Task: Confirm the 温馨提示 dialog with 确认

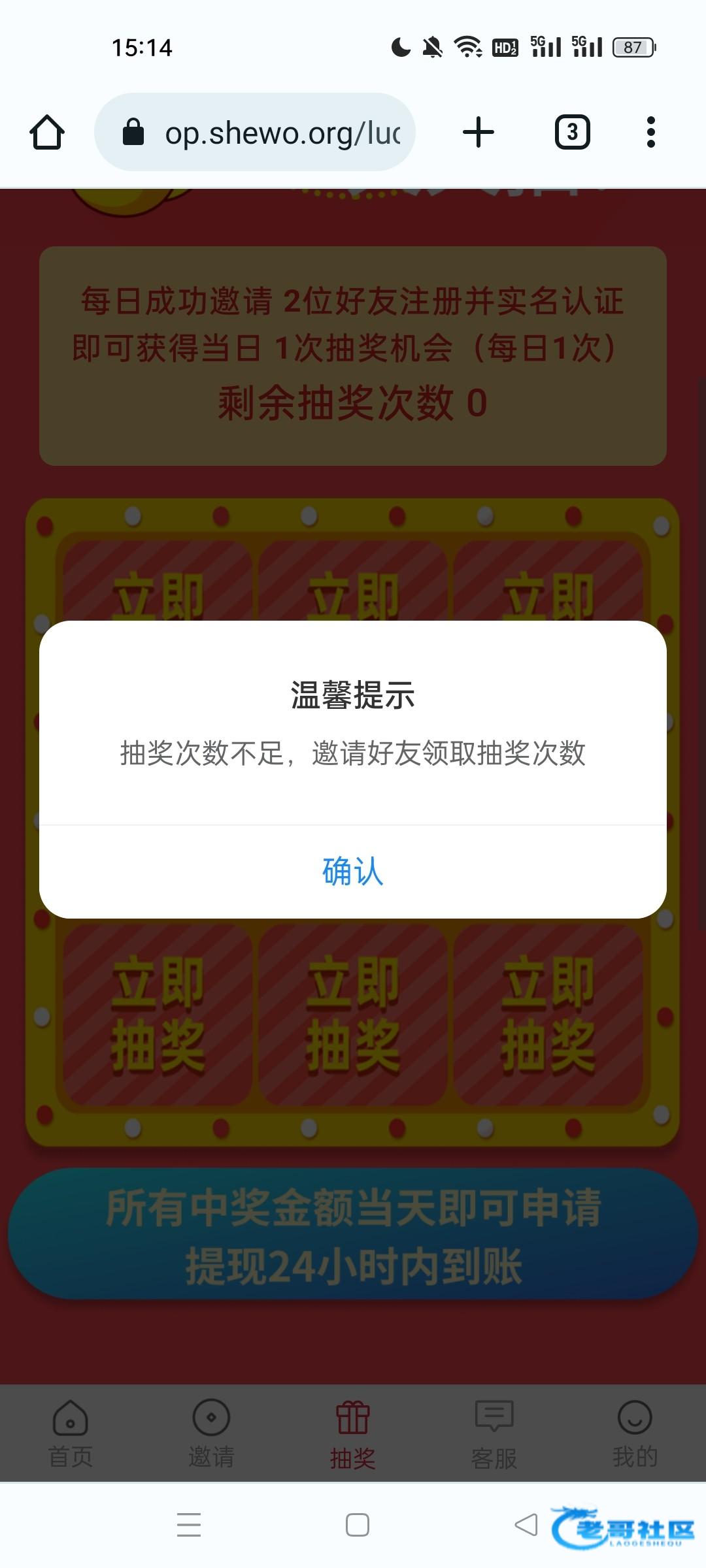Action: (352, 872)
